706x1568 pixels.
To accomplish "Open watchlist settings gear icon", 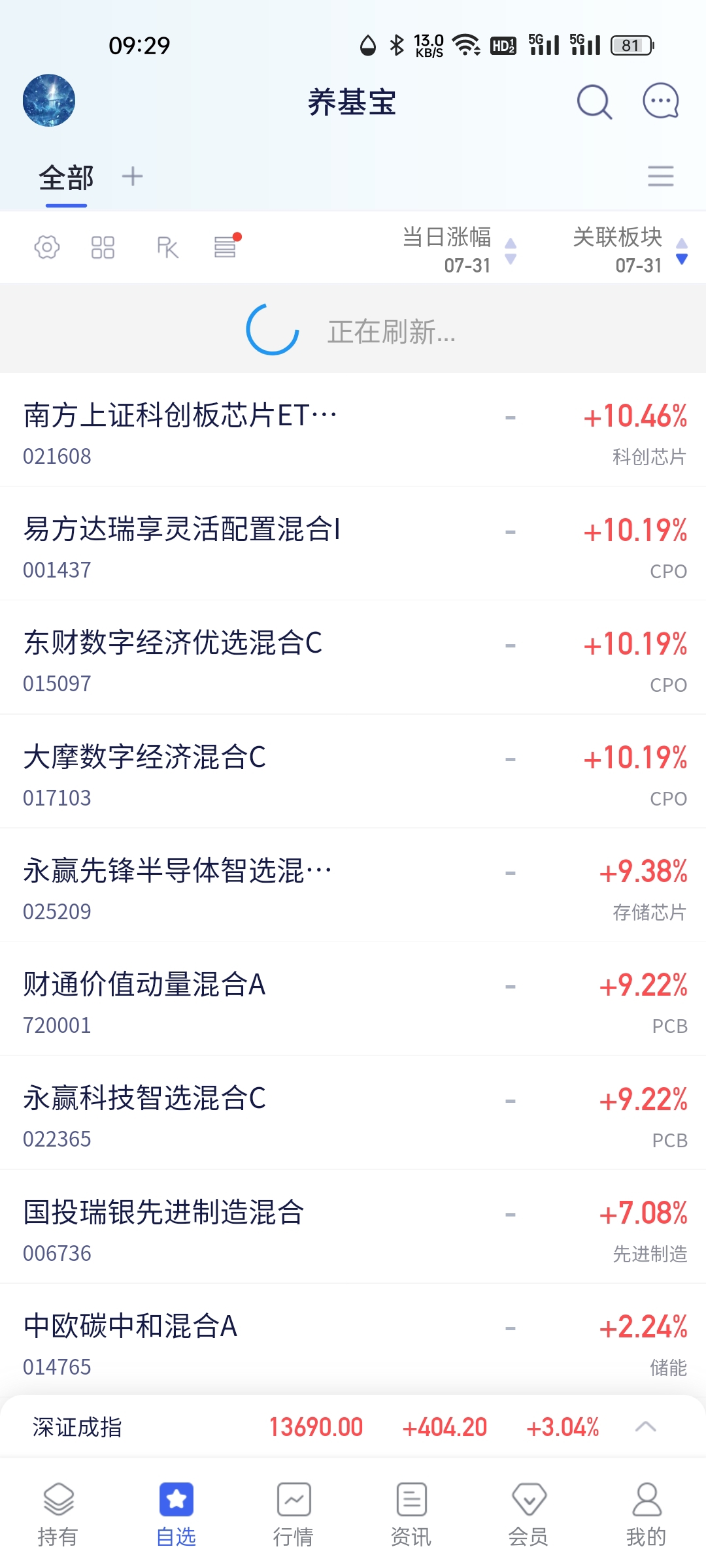I will pyautogui.click(x=47, y=247).
